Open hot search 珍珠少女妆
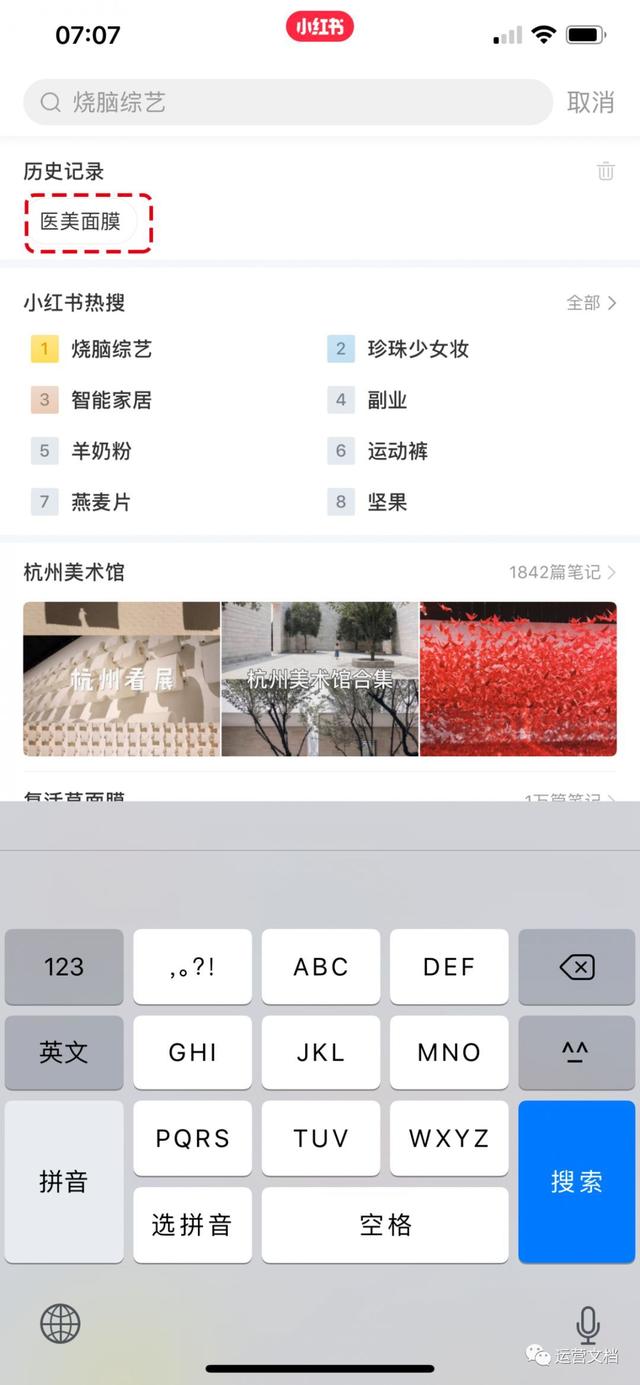 pos(417,349)
